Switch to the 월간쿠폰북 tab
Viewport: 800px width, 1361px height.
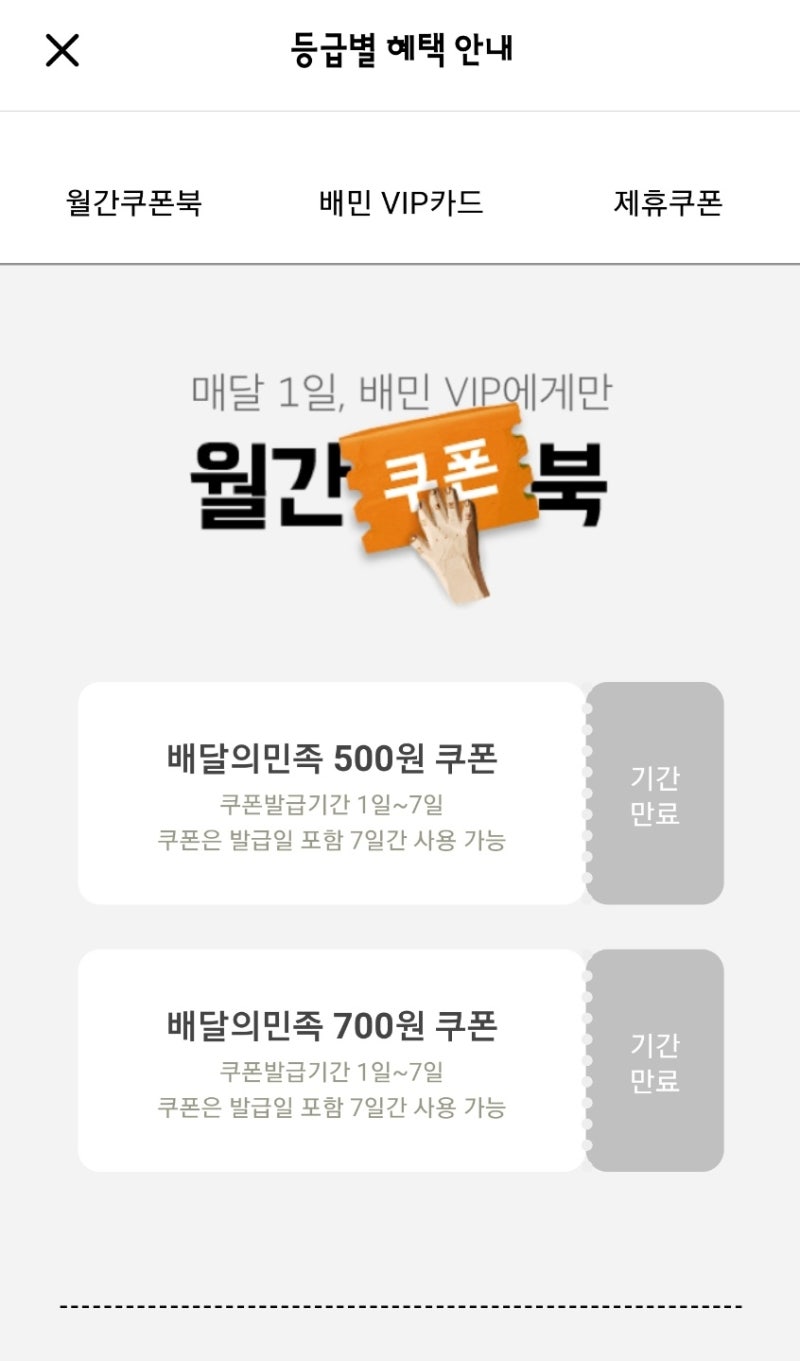coord(134,203)
